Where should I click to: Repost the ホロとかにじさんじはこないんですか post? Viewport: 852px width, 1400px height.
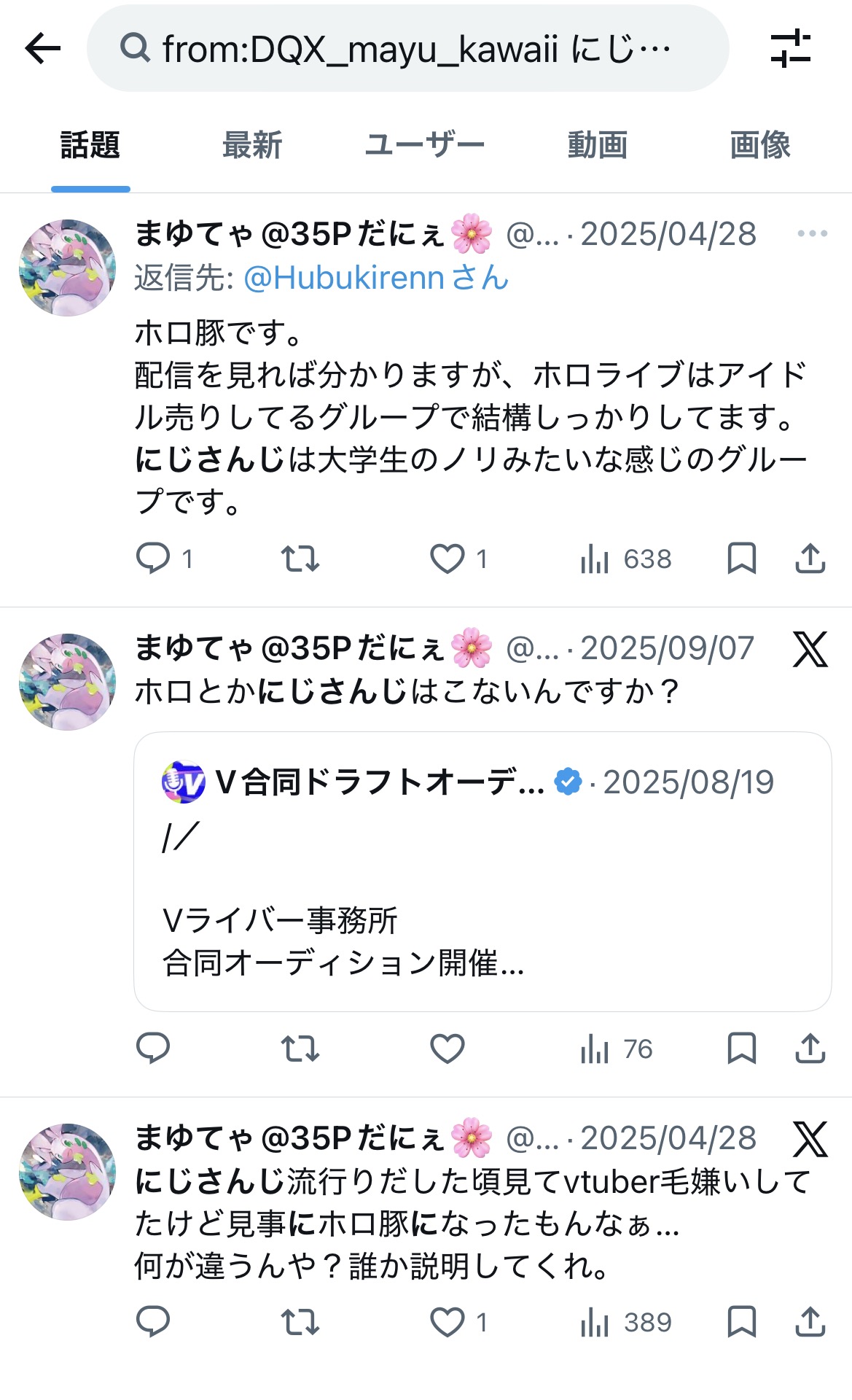(300, 1049)
